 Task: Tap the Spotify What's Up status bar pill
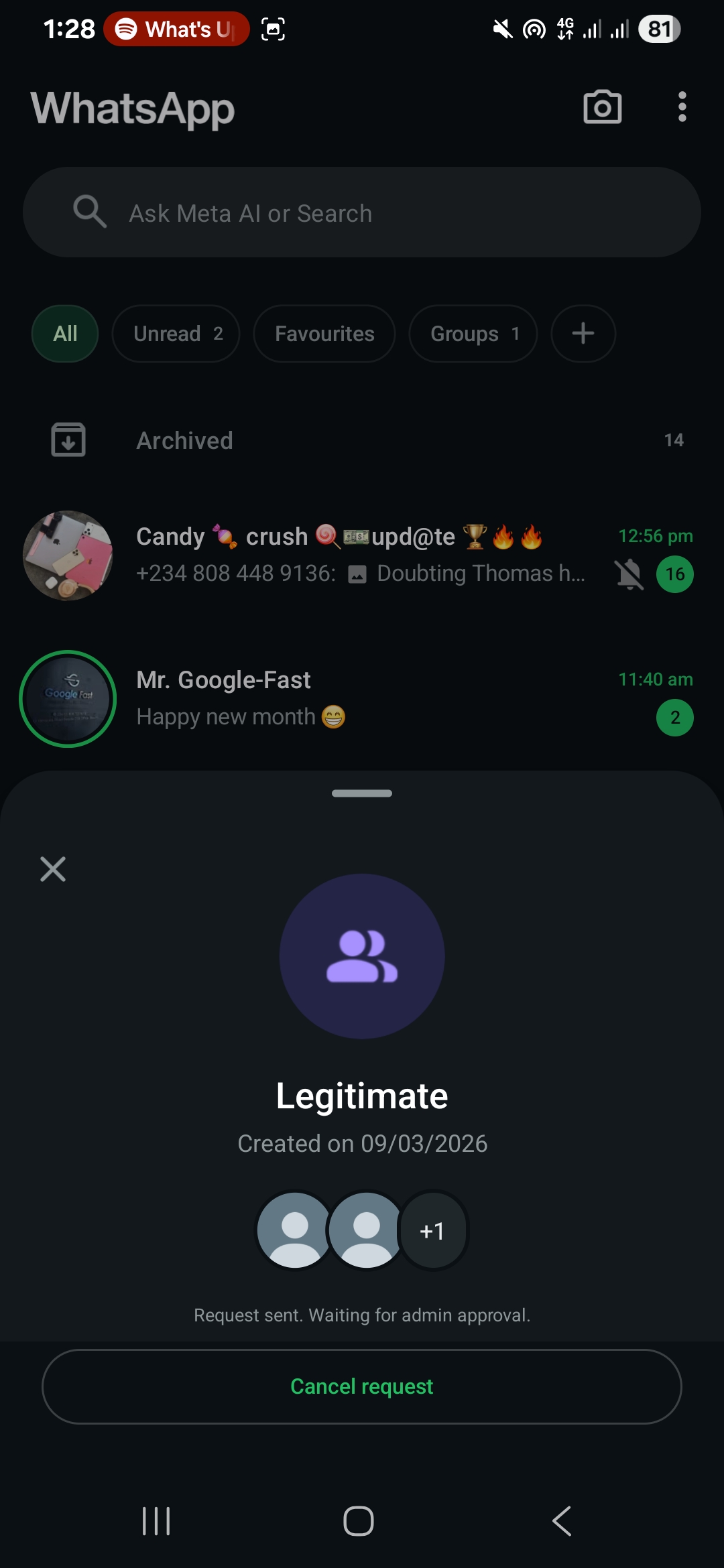tap(176, 29)
